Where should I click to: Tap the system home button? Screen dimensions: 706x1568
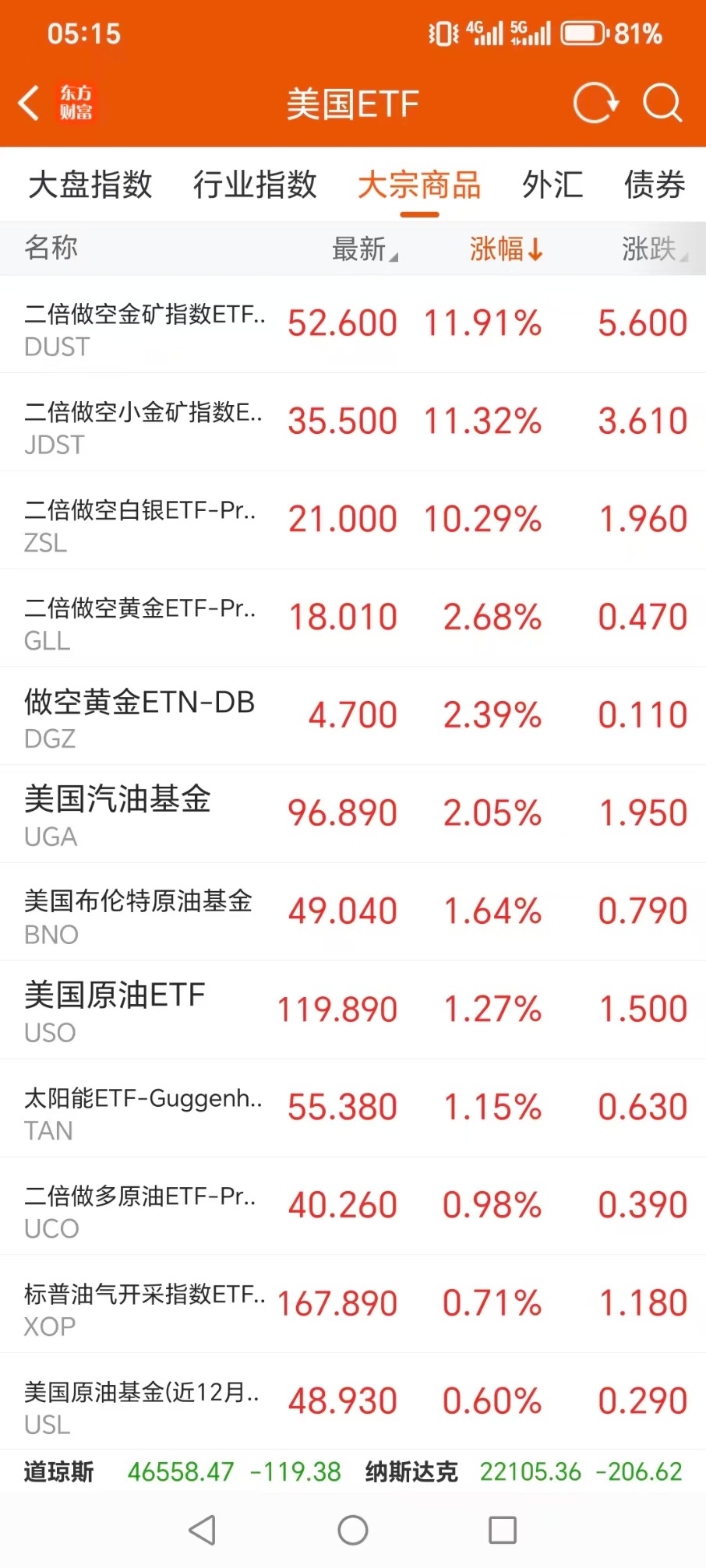353,1530
